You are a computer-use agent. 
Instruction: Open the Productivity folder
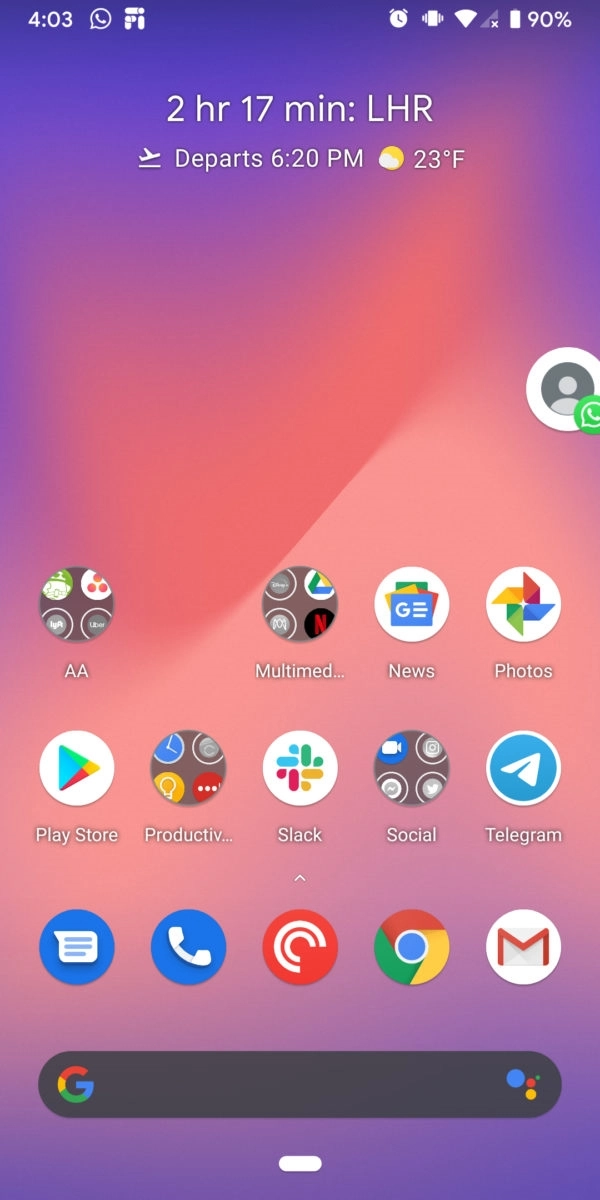(x=188, y=768)
